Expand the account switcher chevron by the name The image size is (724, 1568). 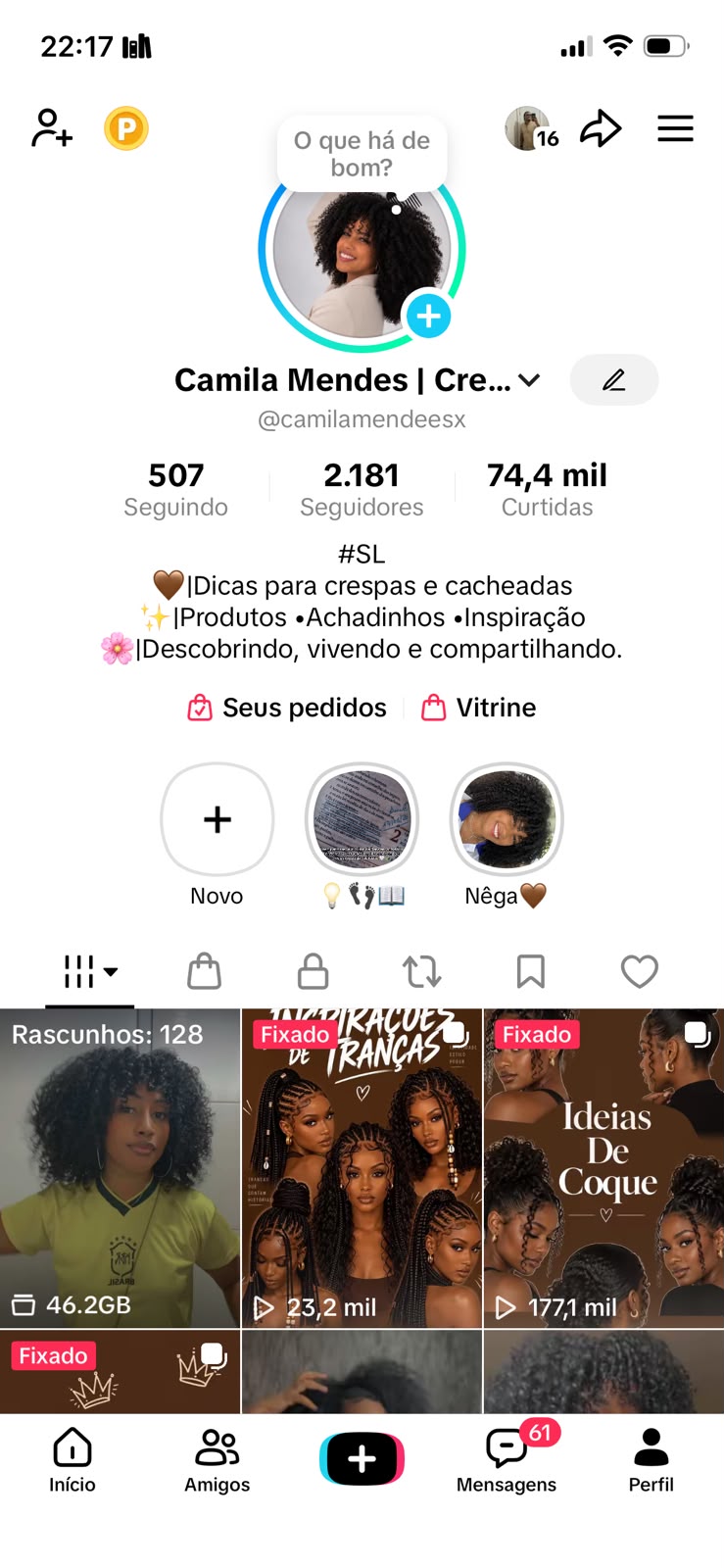(x=529, y=380)
